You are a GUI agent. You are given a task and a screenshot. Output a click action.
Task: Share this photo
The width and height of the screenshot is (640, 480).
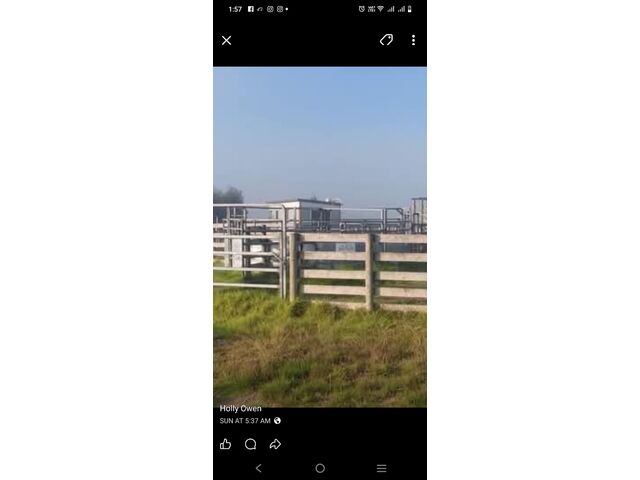coord(275,444)
